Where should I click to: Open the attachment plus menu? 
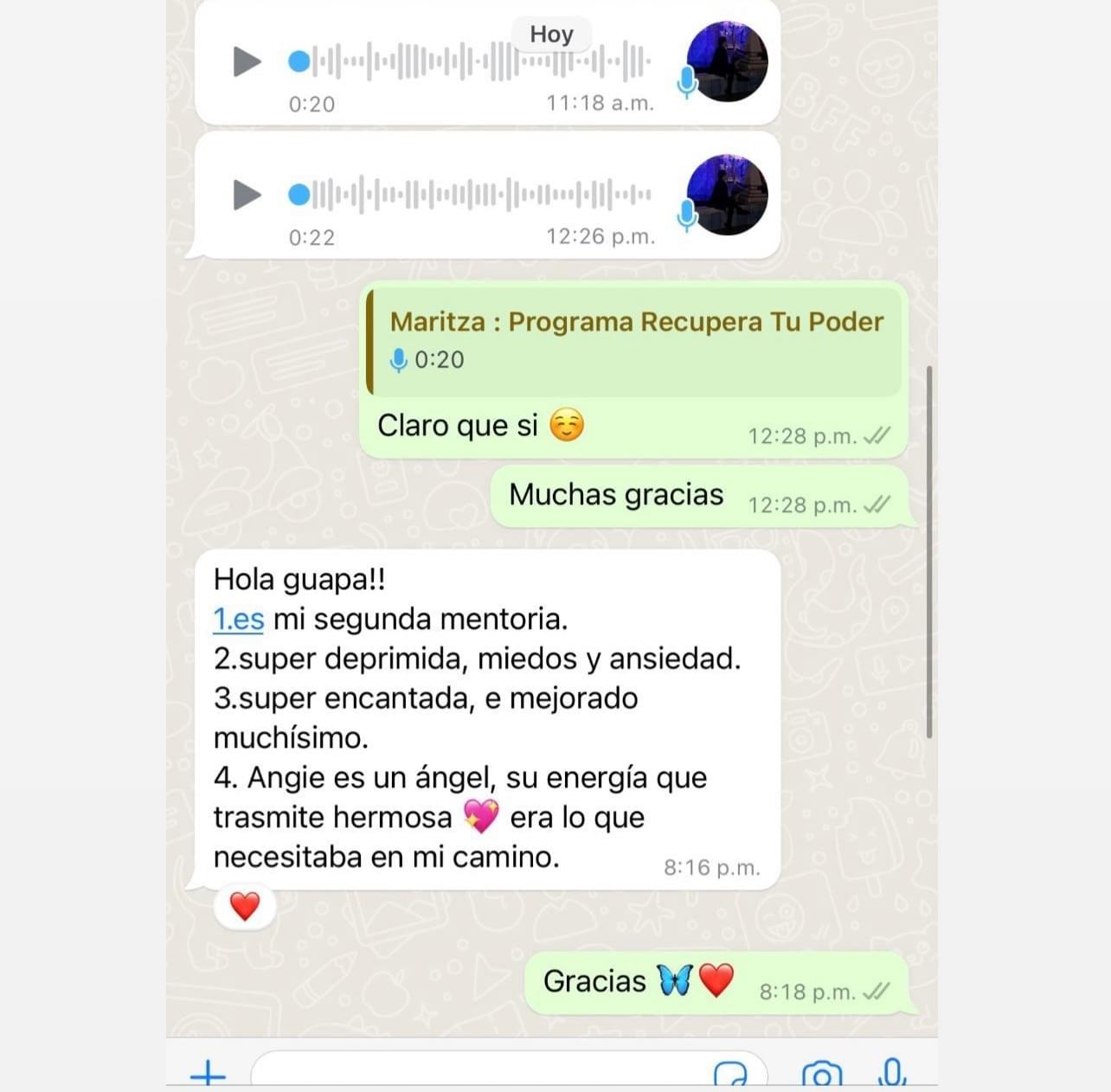[208, 1074]
